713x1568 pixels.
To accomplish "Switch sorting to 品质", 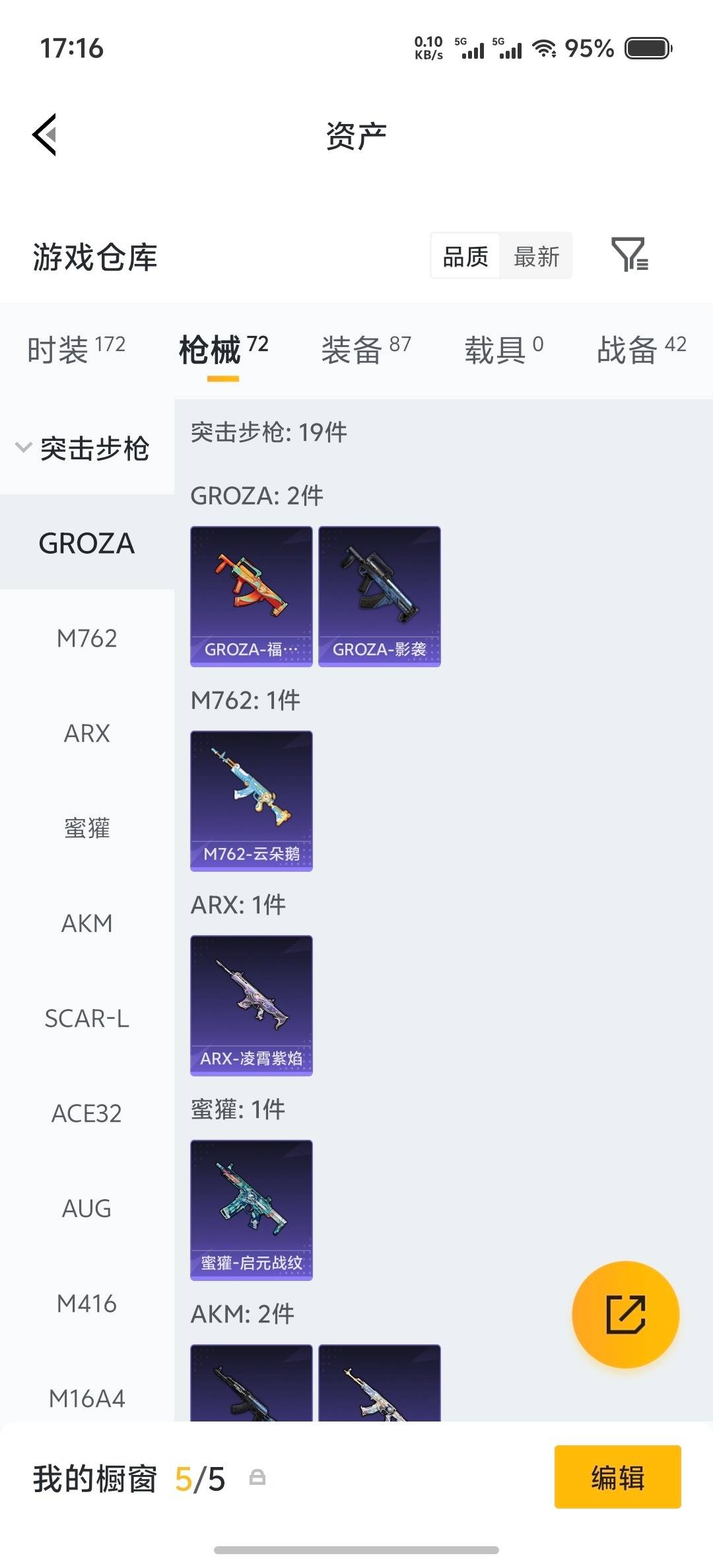I will tap(465, 256).
